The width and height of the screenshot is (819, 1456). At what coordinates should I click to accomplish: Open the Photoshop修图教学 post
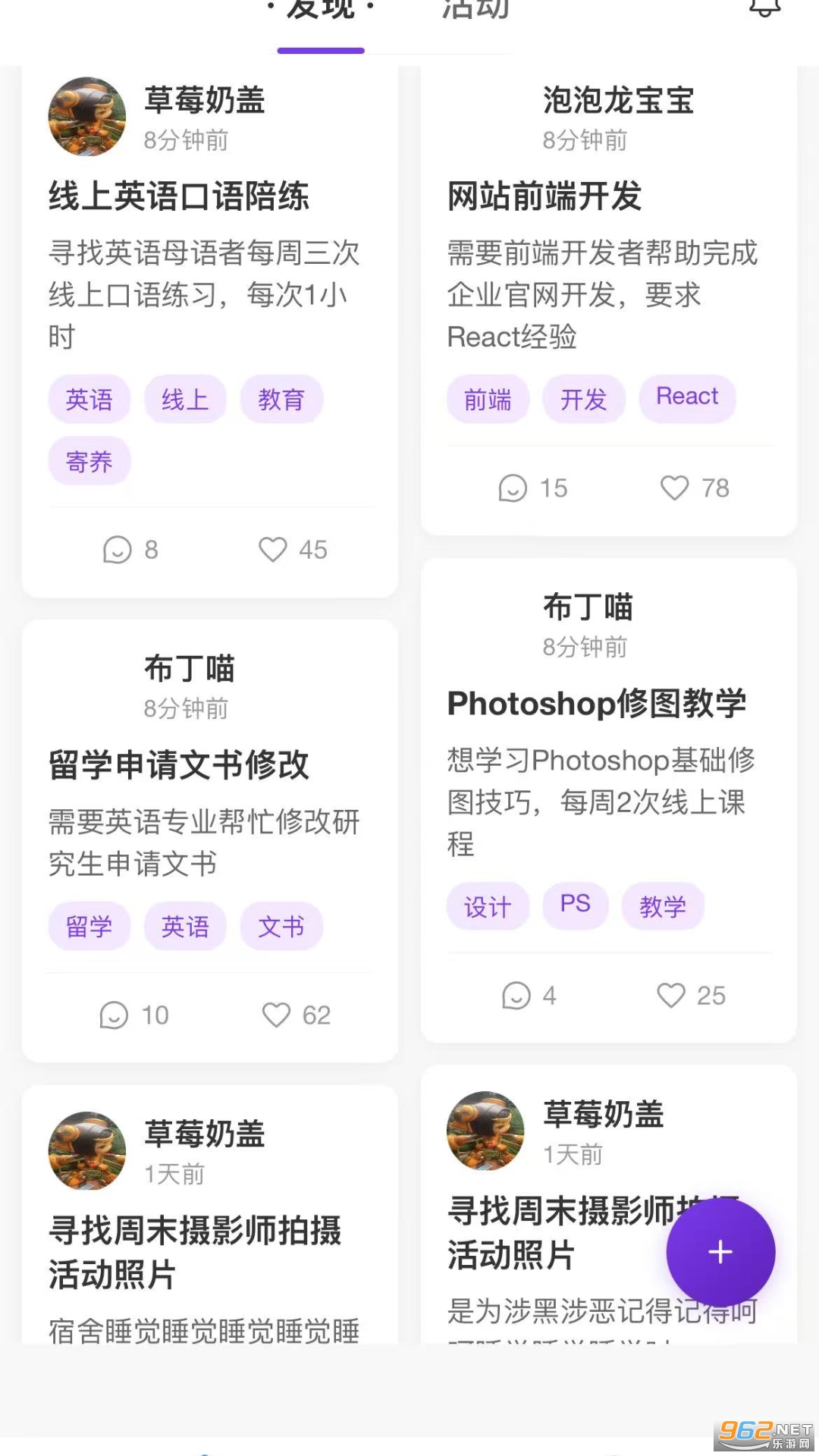(597, 704)
